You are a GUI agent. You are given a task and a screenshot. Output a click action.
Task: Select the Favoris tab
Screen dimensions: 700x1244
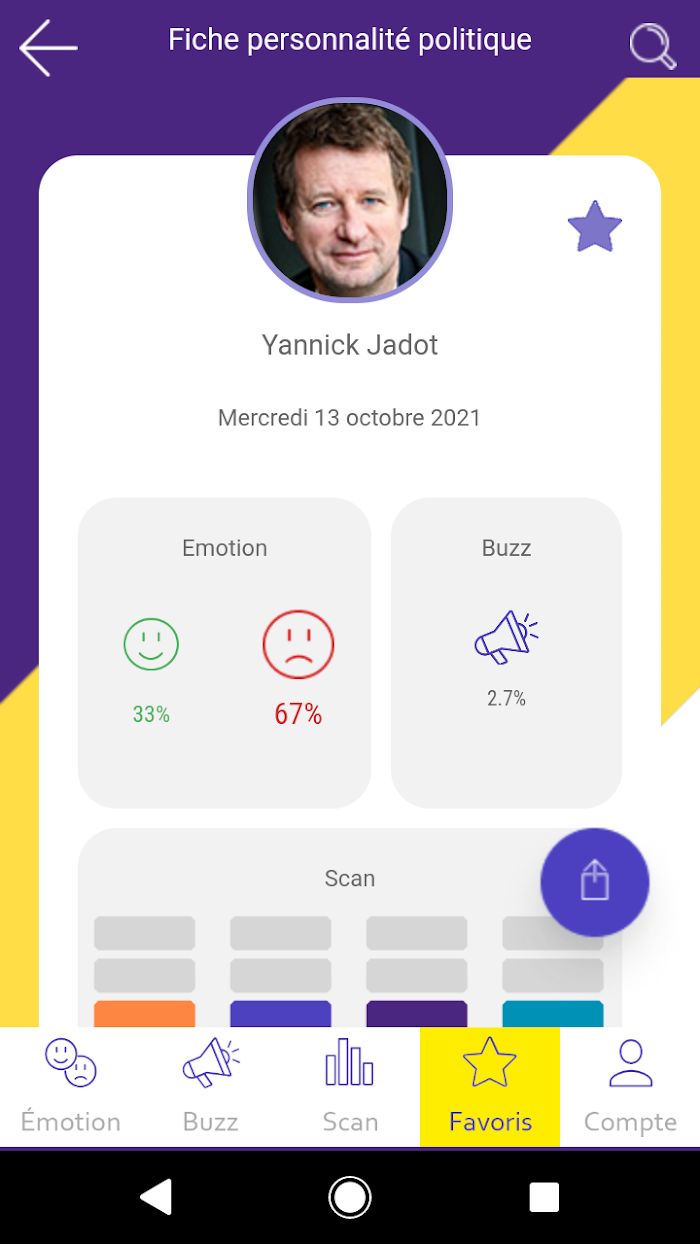(x=490, y=1087)
